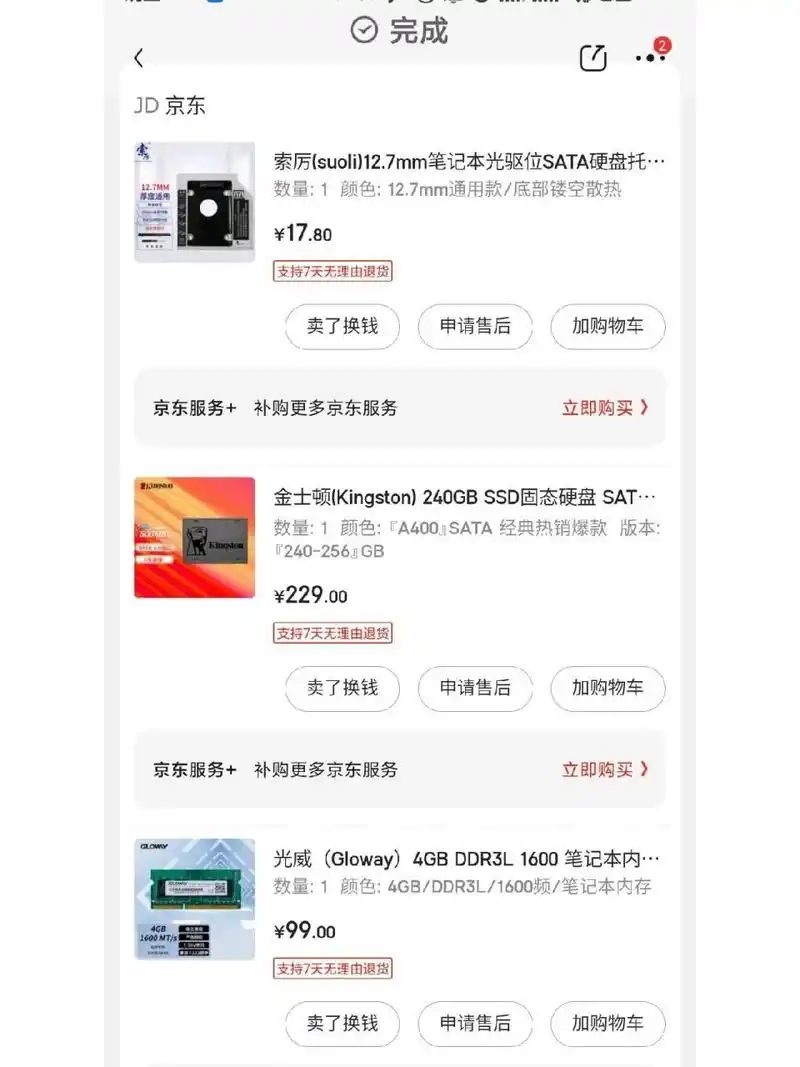Share this completed order

(x=593, y=58)
